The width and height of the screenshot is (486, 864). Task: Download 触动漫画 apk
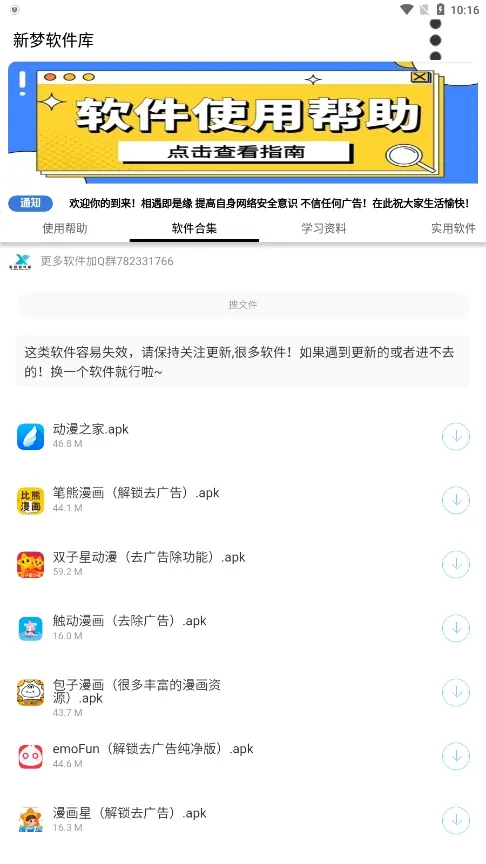click(456, 628)
